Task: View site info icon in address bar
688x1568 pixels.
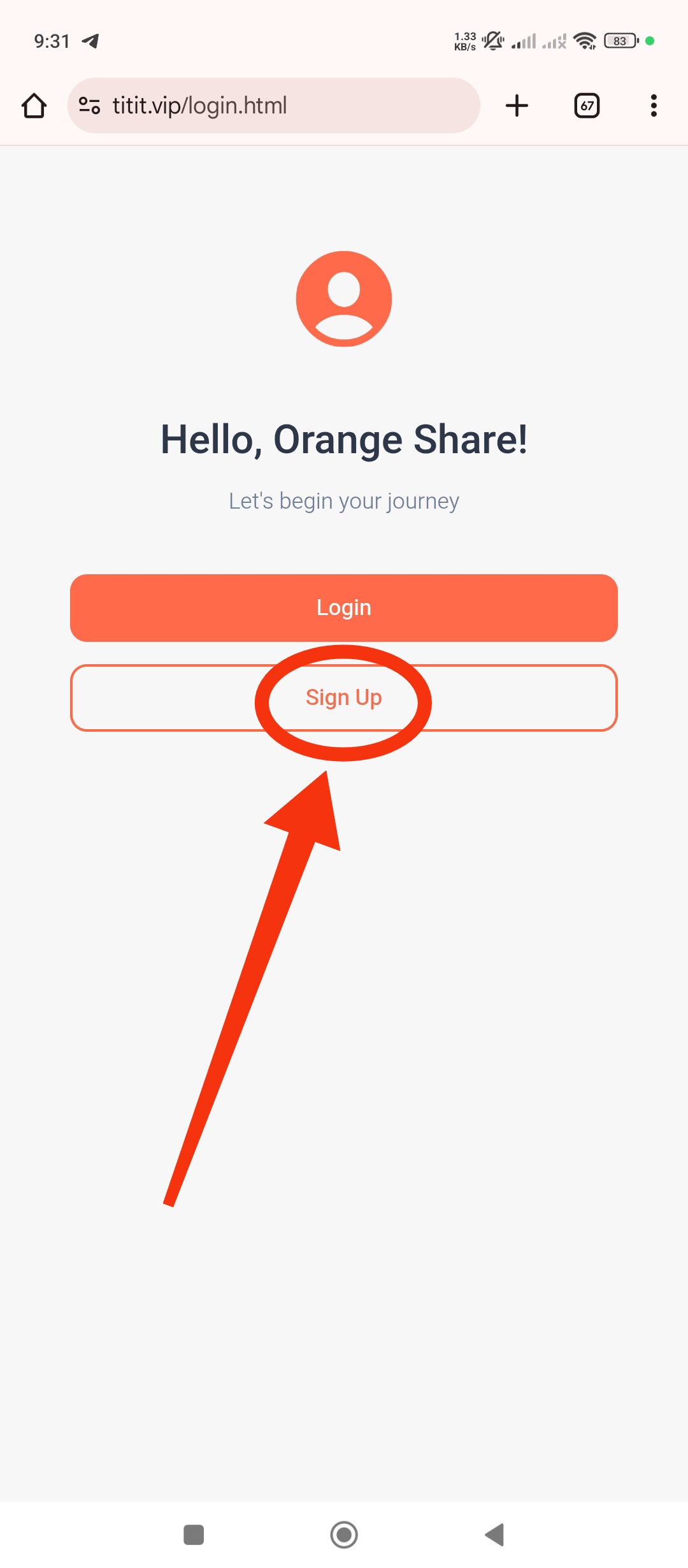Action: [x=89, y=106]
